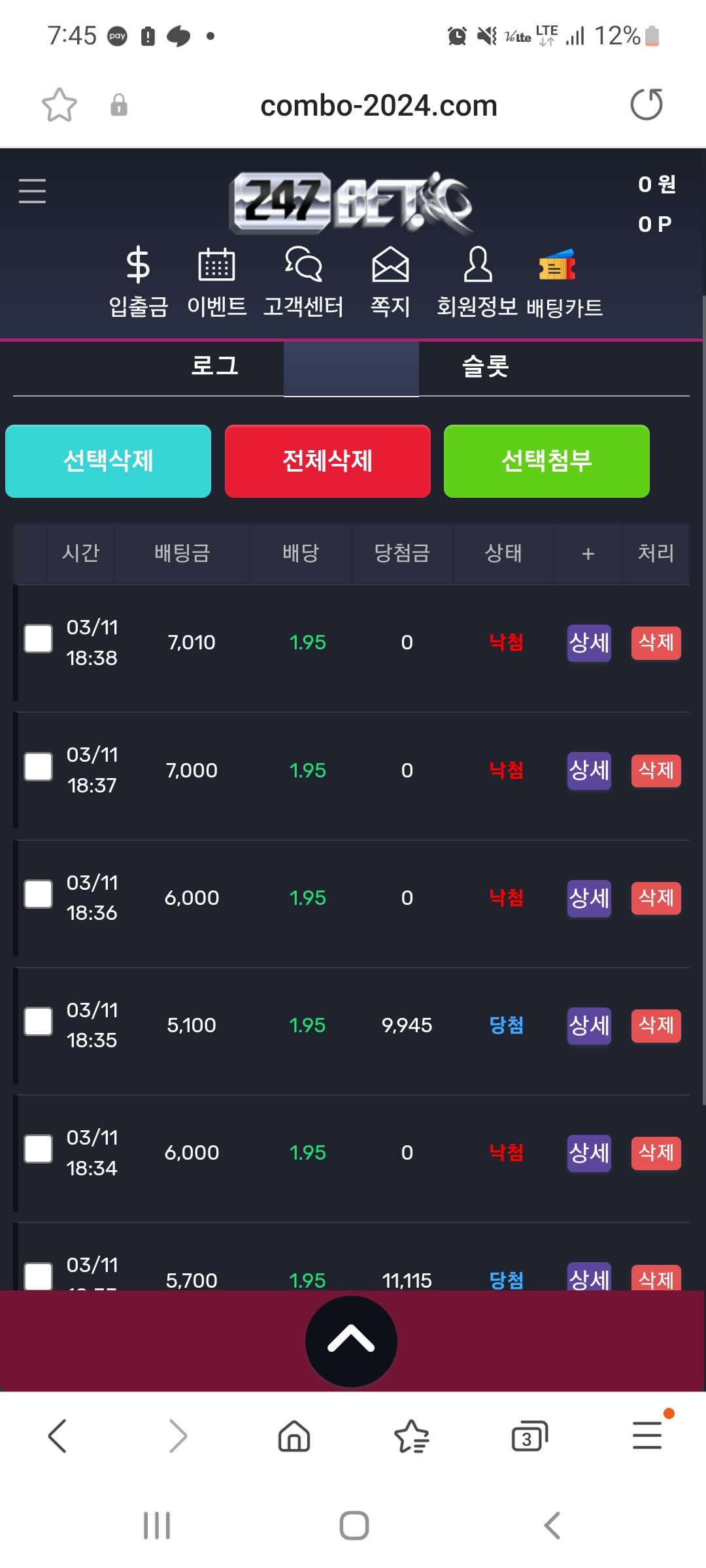Open 회원정보 member info
This screenshot has height=1568, width=706.
point(477,282)
